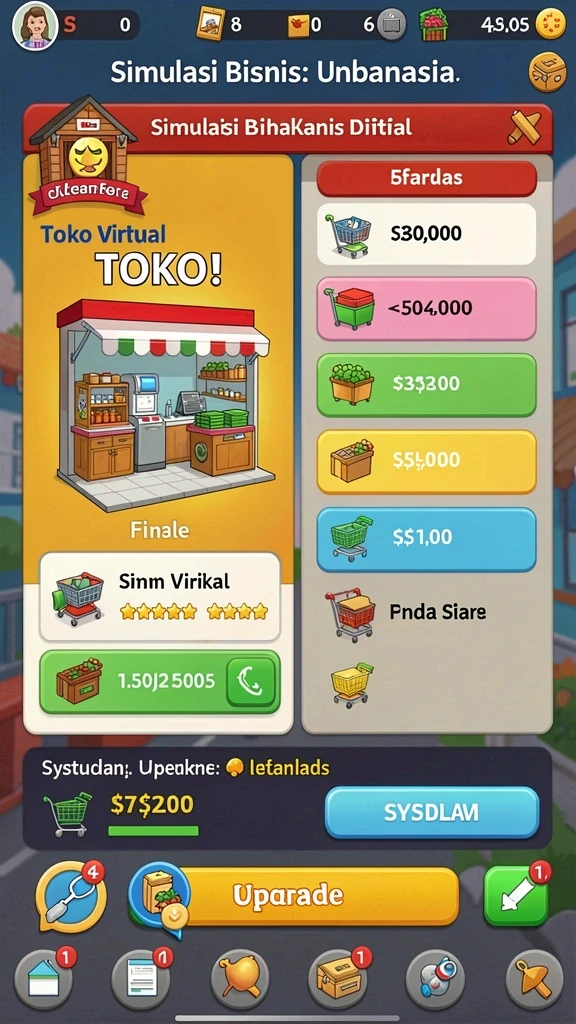Open the player avatar profile
This screenshot has width=576, height=1024.
[35, 25]
